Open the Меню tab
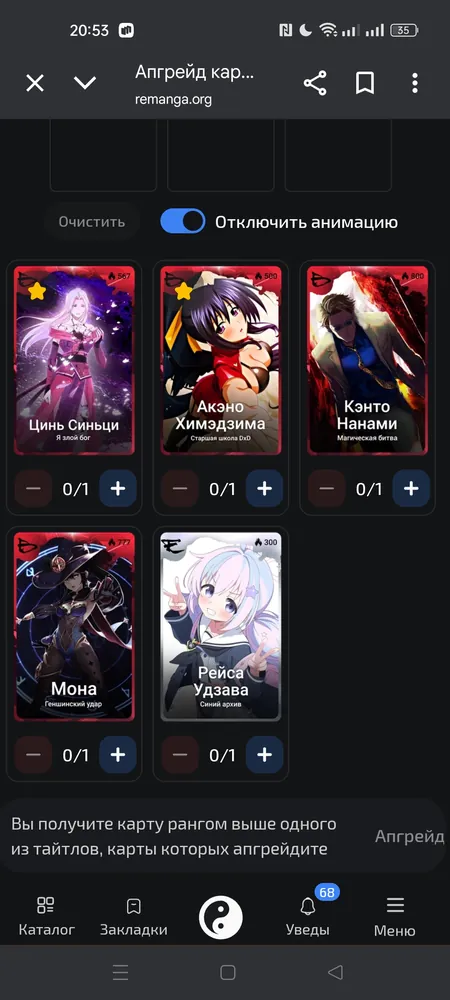Image resolution: width=450 pixels, height=1000 pixels. [395, 916]
